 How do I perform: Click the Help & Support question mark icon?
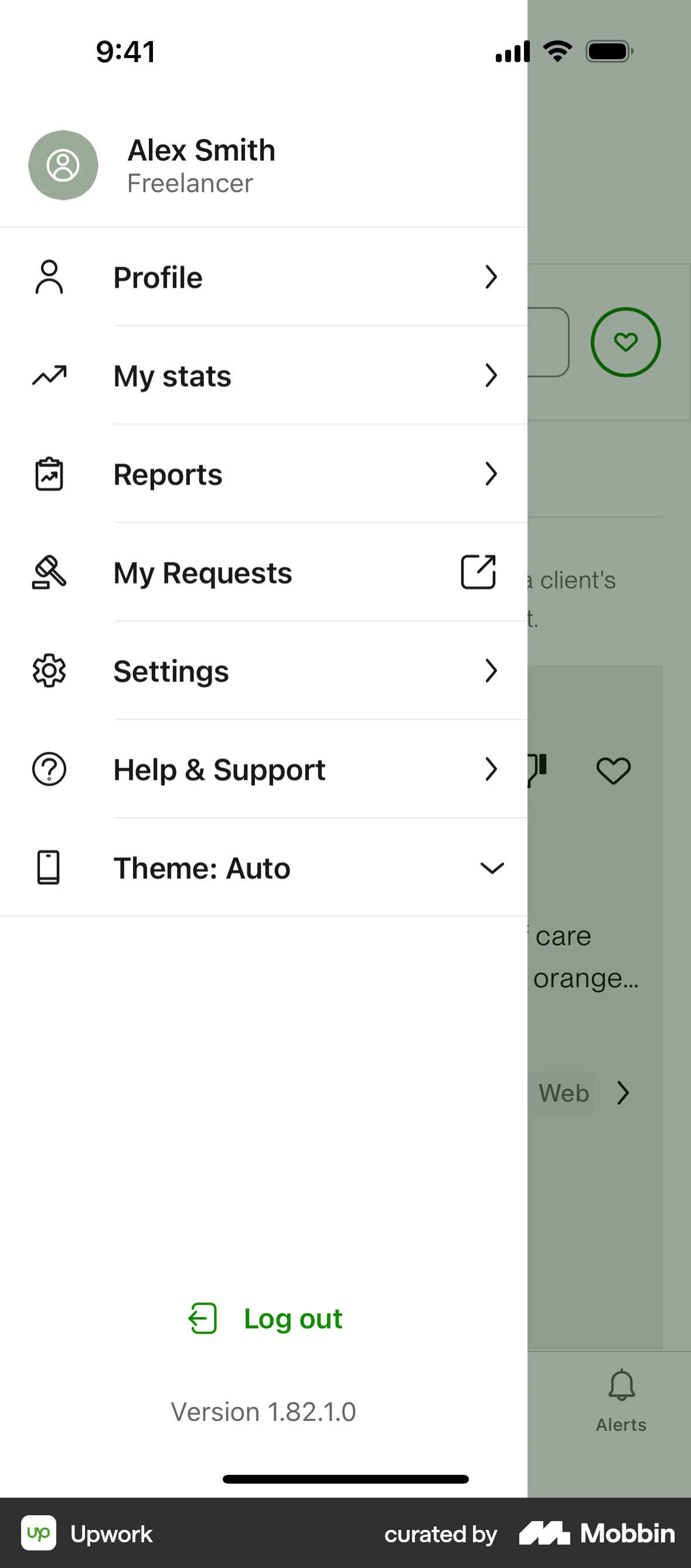tap(49, 769)
